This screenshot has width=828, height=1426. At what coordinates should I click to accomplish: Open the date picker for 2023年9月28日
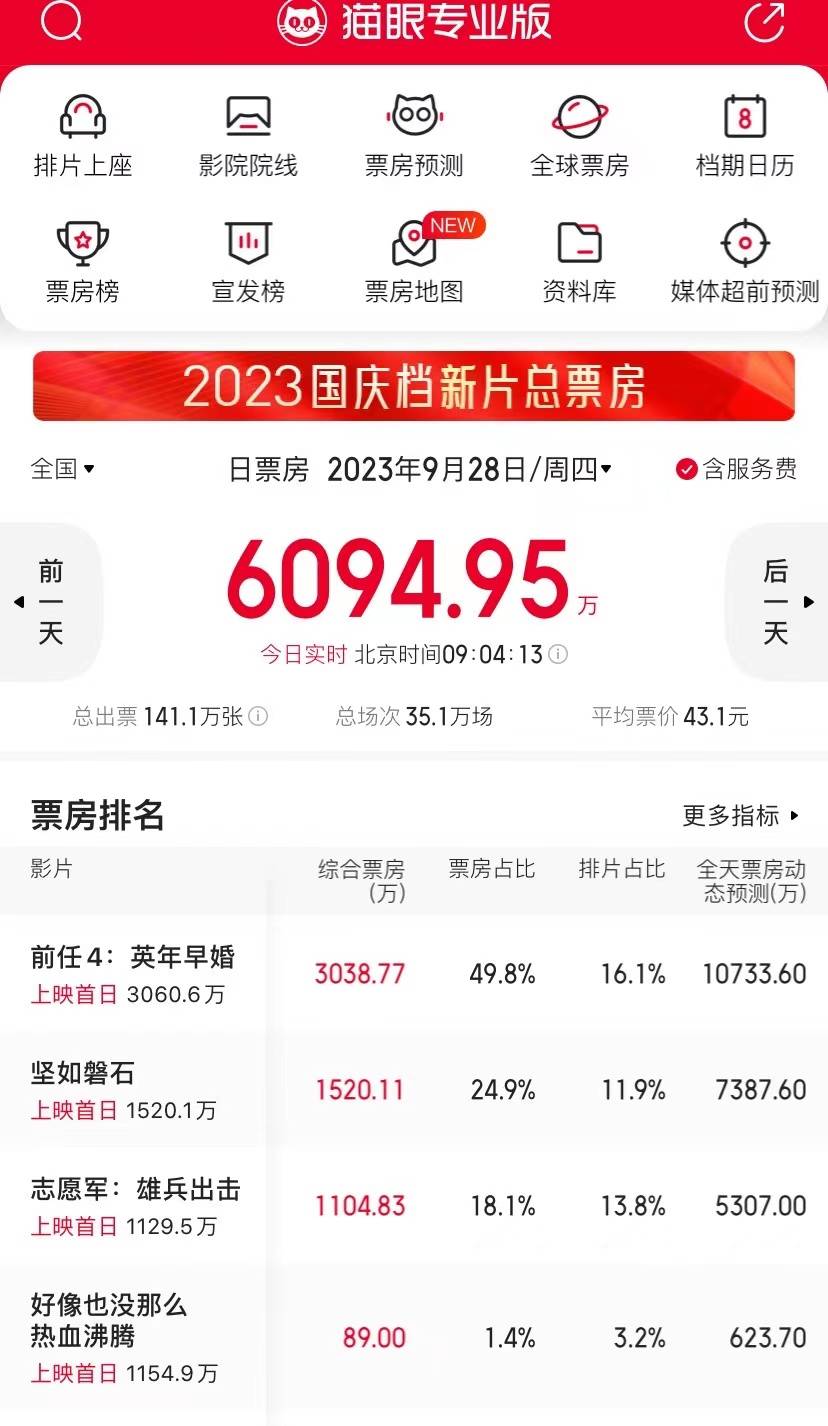point(469,469)
